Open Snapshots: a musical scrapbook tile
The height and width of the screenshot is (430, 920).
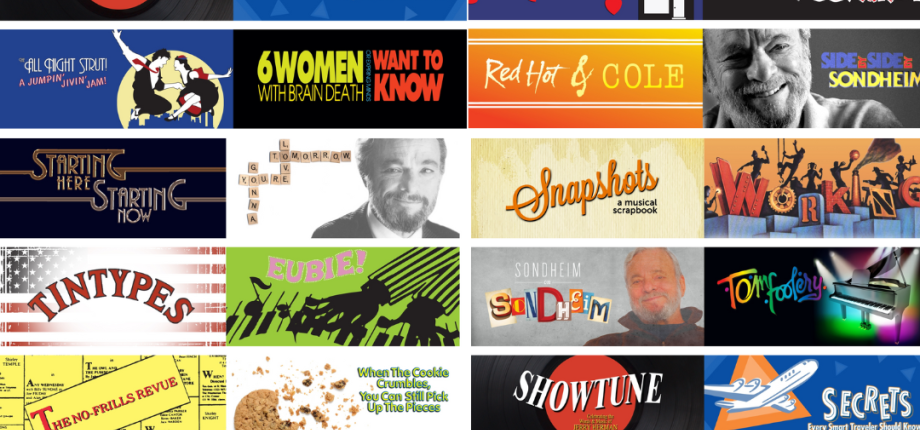(587, 188)
